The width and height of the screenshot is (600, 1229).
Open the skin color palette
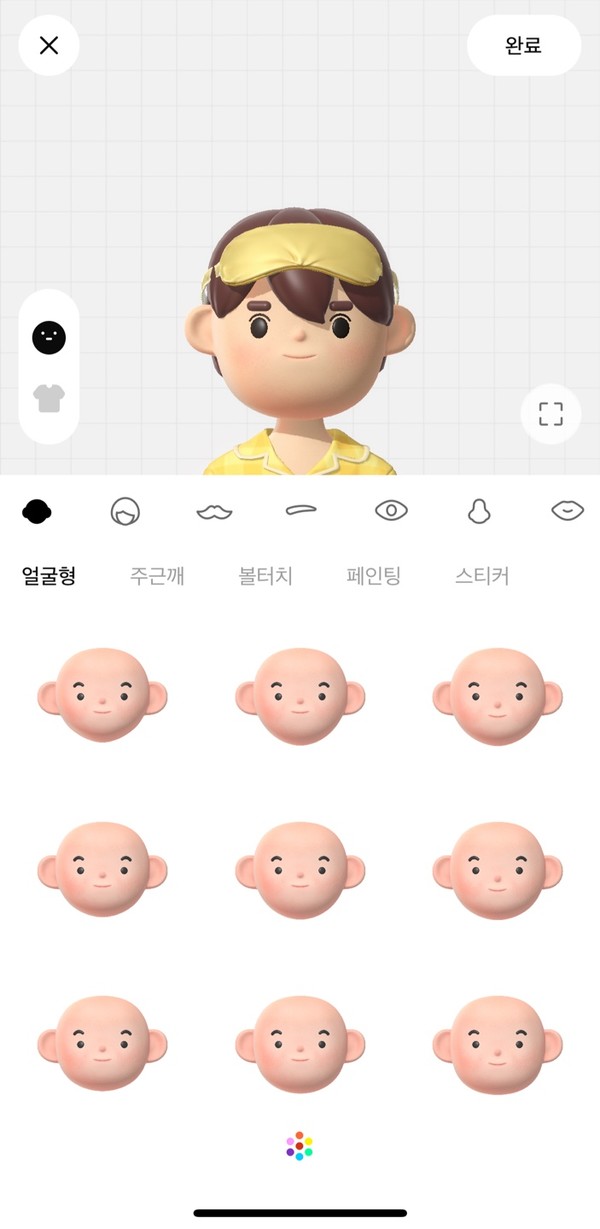[299, 1146]
